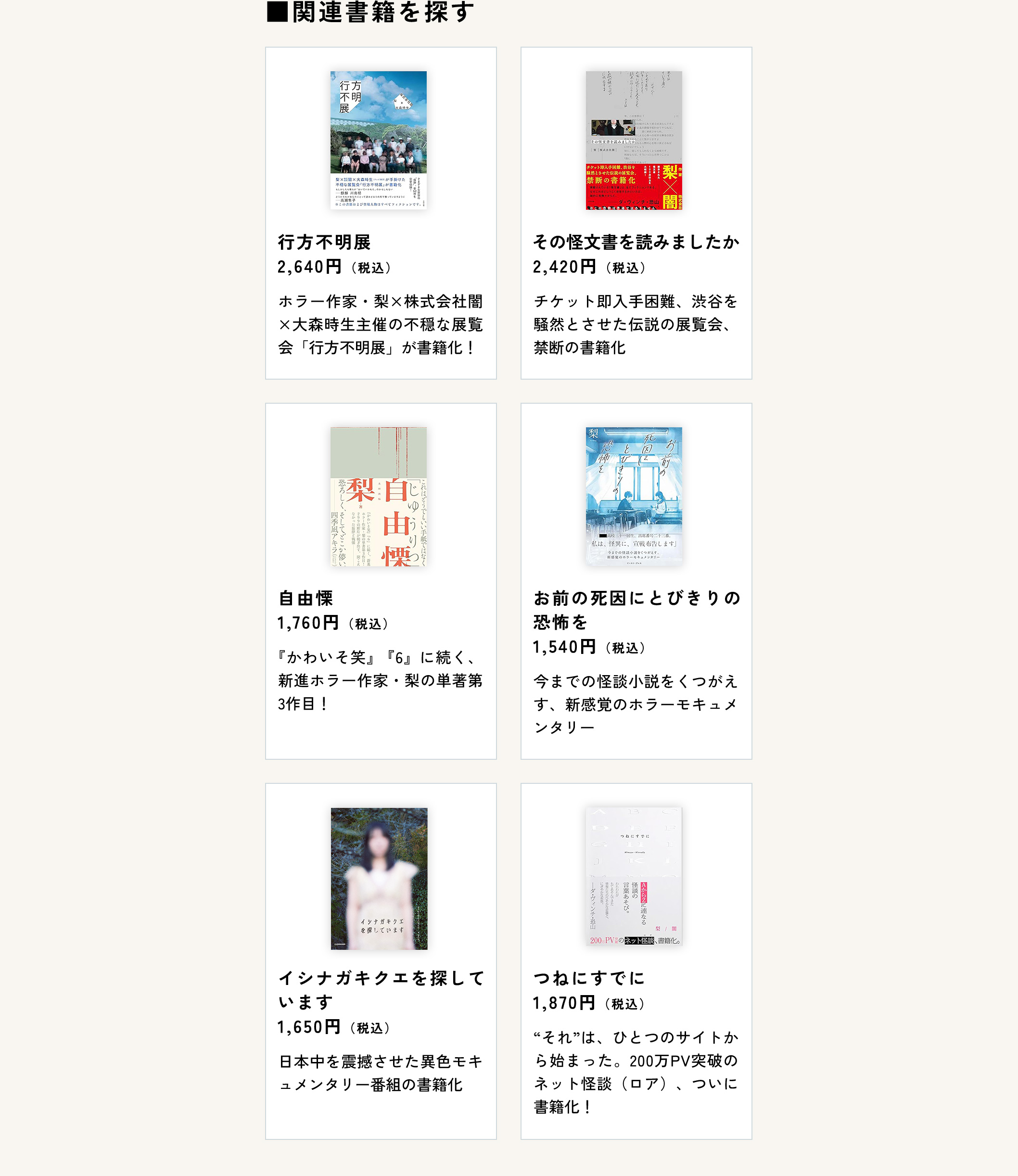This screenshot has width=1018, height=1176.
Task: View the その怪文書を読みましたか book
Action: tap(636, 213)
